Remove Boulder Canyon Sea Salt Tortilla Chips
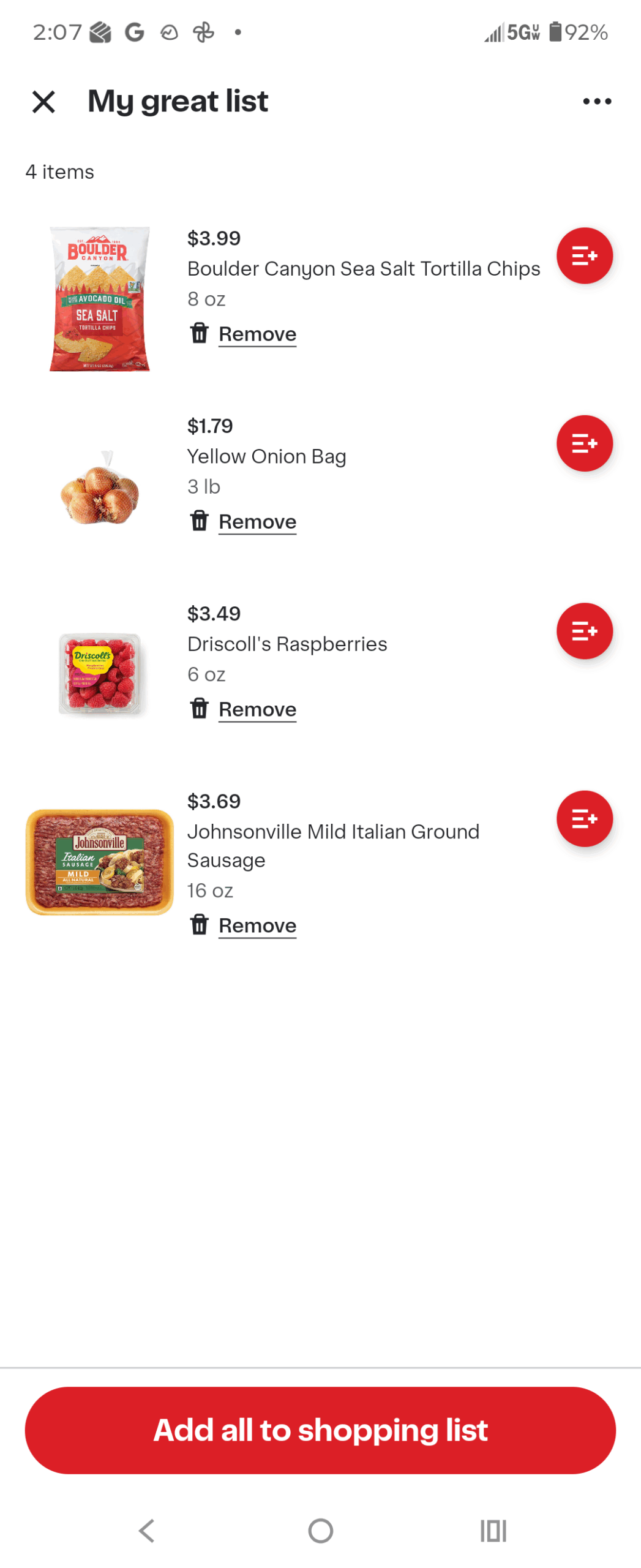The height and width of the screenshot is (1568, 641). pyautogui.click(x=257, y=334)
